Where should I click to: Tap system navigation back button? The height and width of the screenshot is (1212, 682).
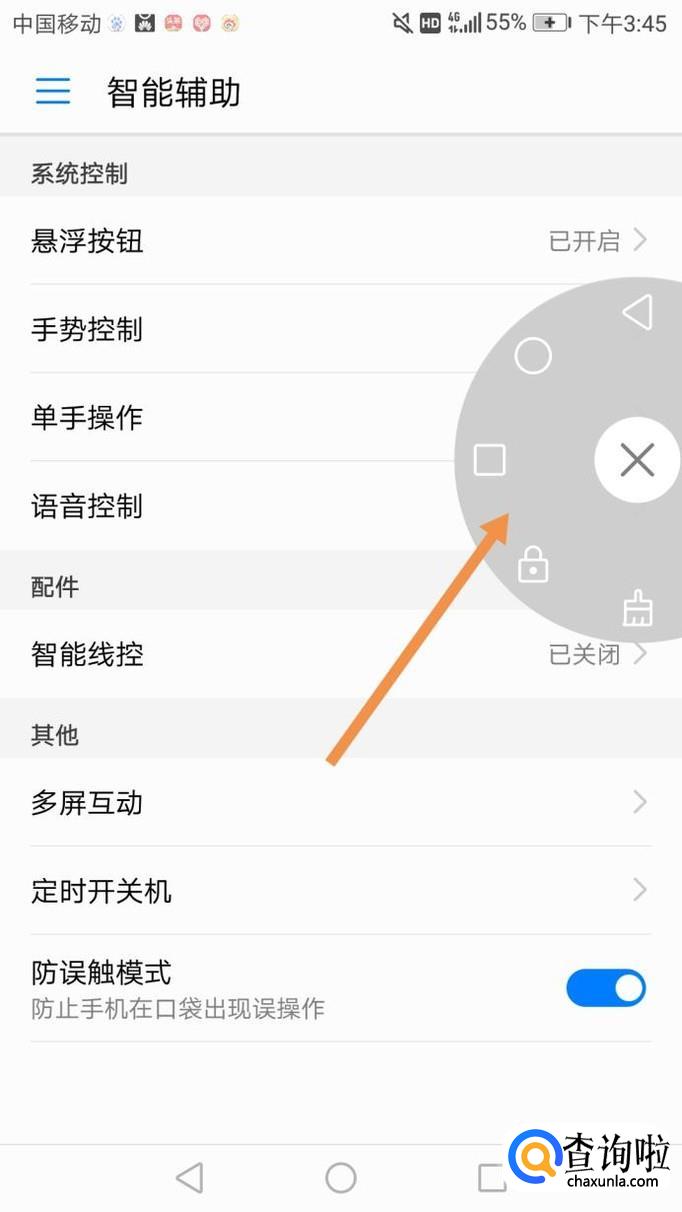[189, 1178]
